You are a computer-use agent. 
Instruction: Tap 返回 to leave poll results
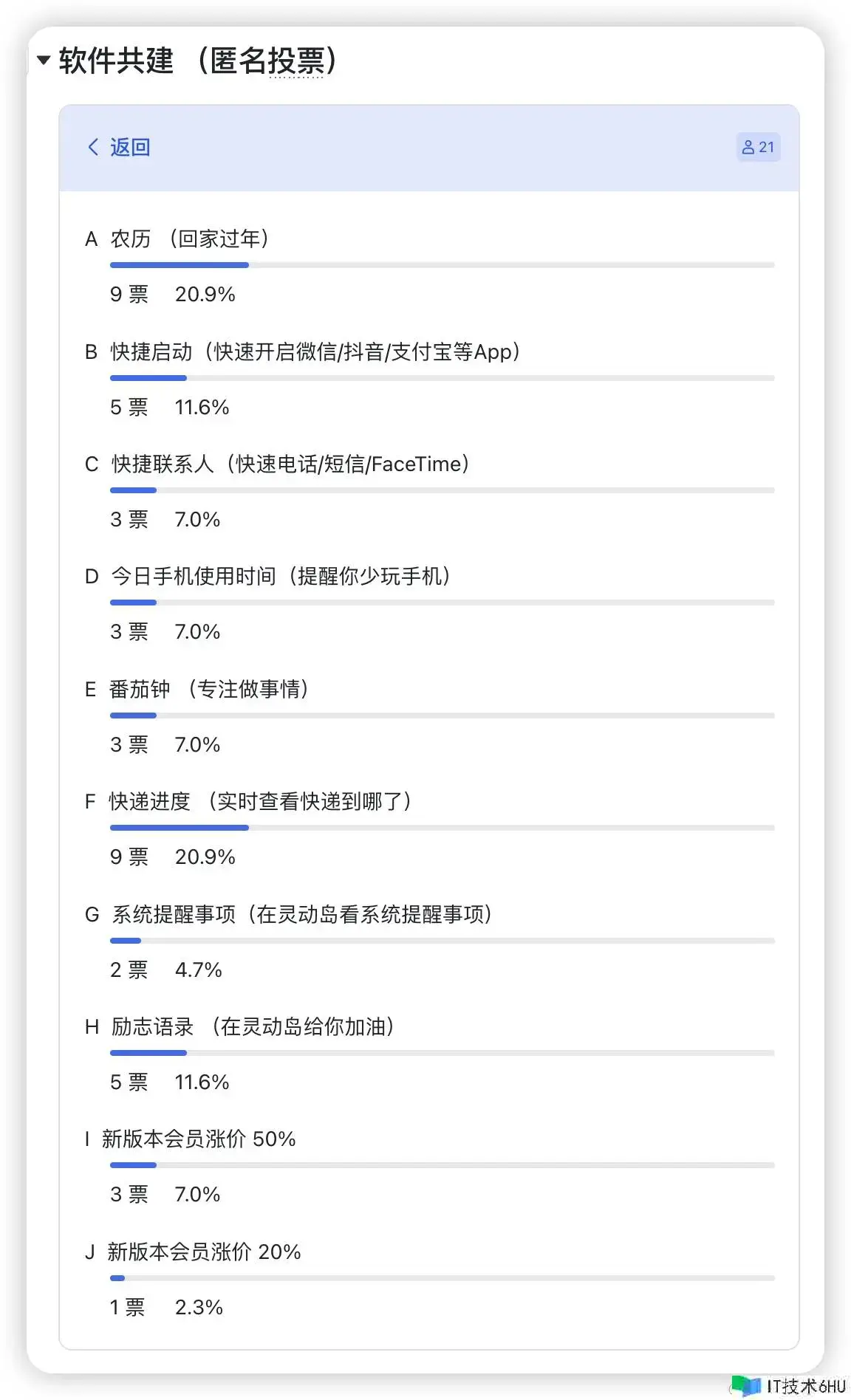point(119,147)
